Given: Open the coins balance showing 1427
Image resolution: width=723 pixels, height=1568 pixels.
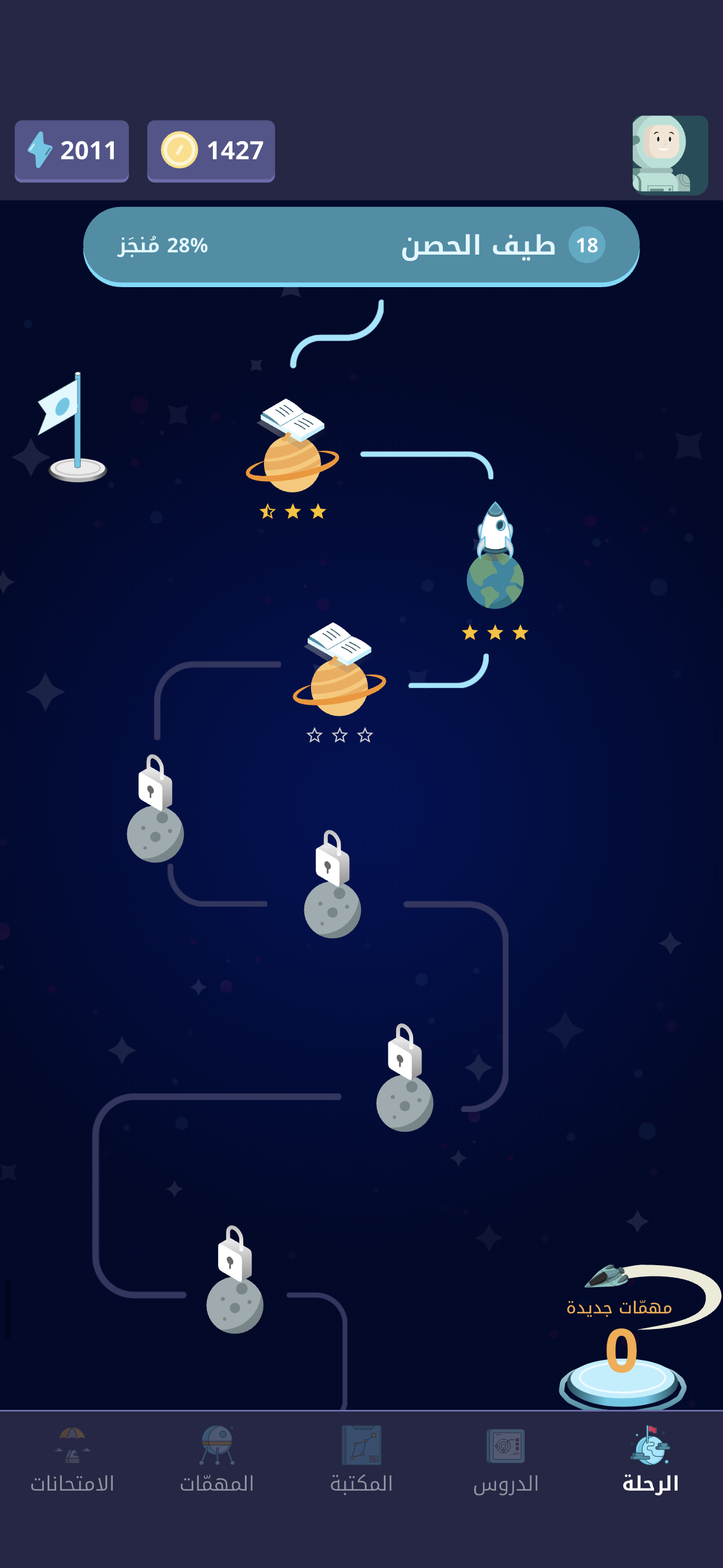Looking at the screenshot, I should (211, 150).
